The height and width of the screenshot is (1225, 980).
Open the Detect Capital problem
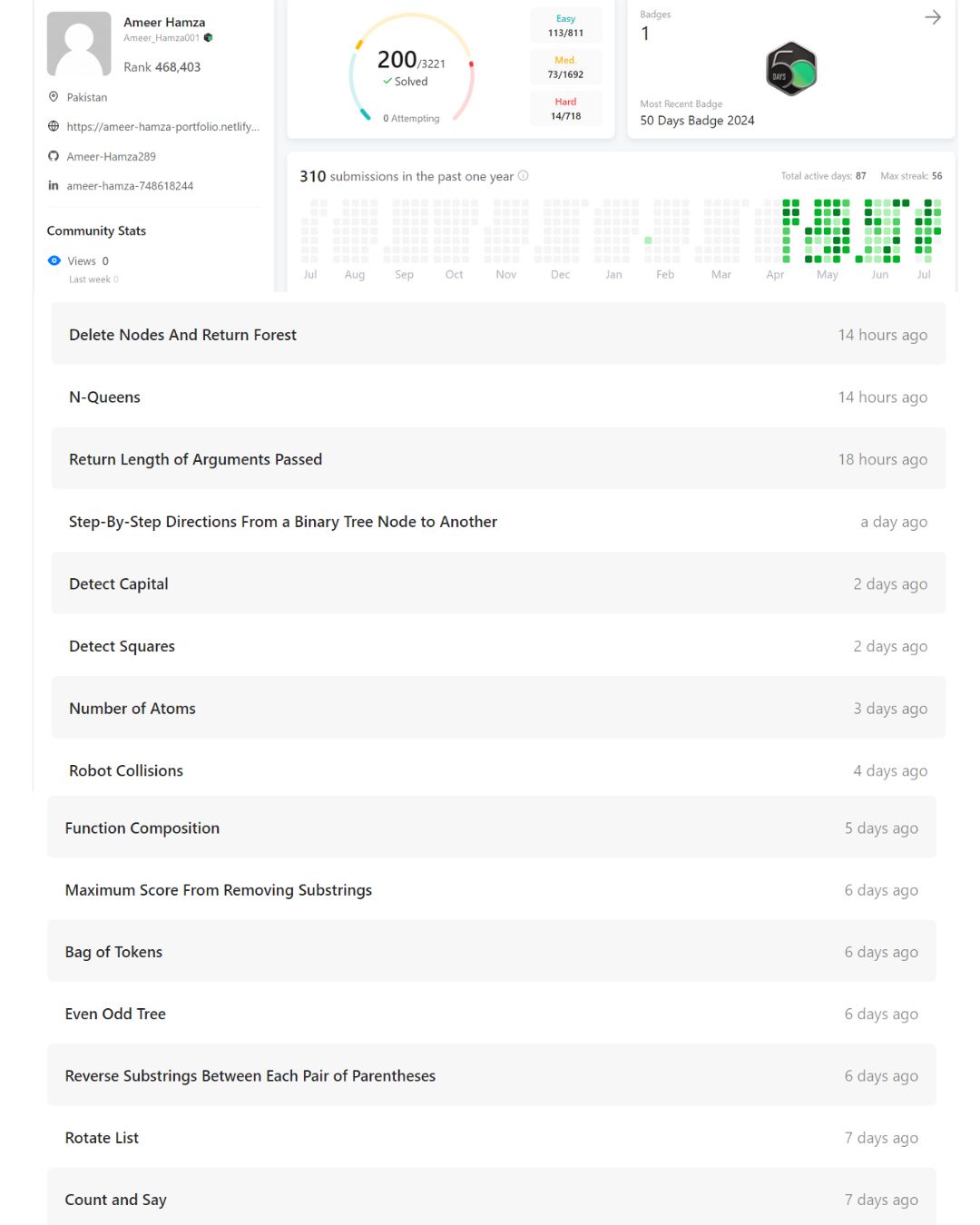(x=118, y=584)
